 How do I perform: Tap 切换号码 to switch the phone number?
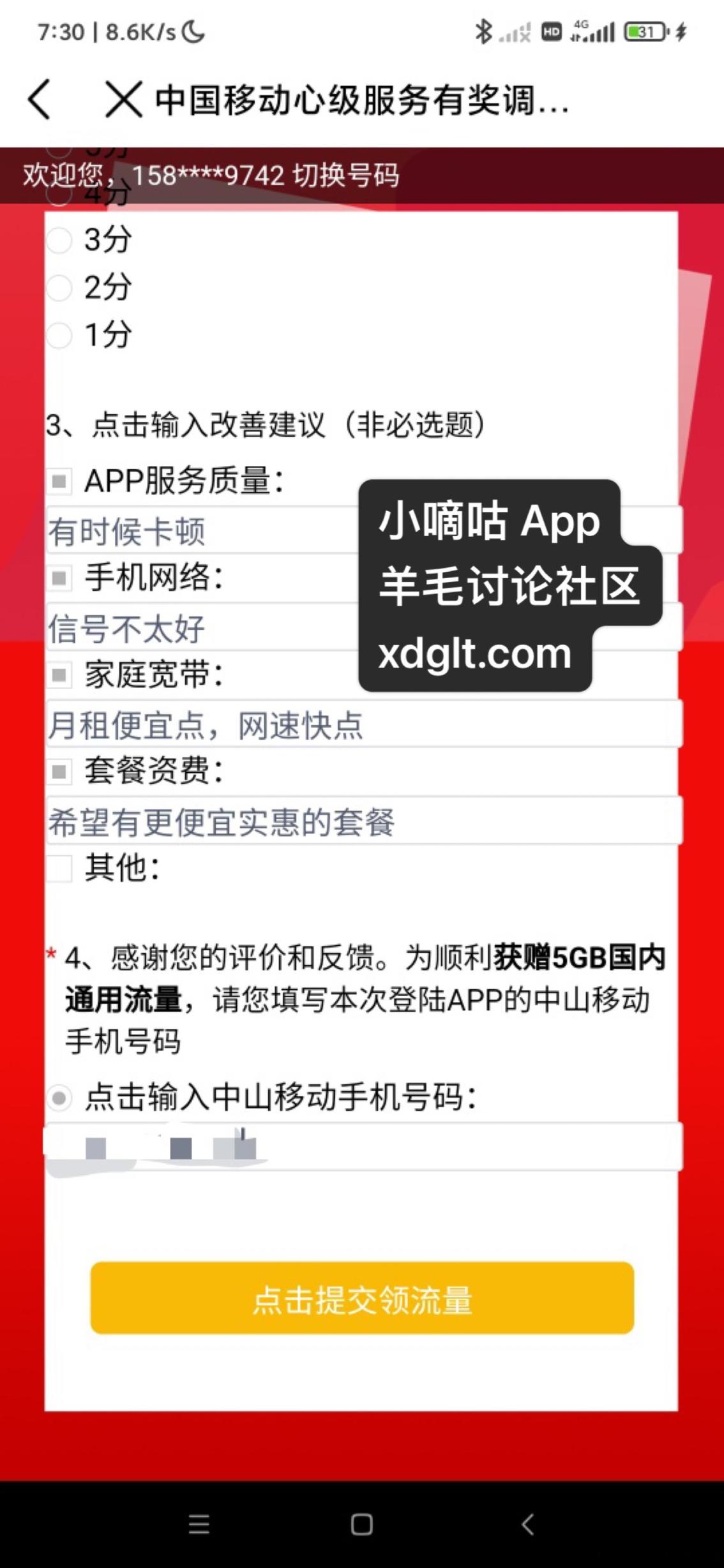(346, 175)
